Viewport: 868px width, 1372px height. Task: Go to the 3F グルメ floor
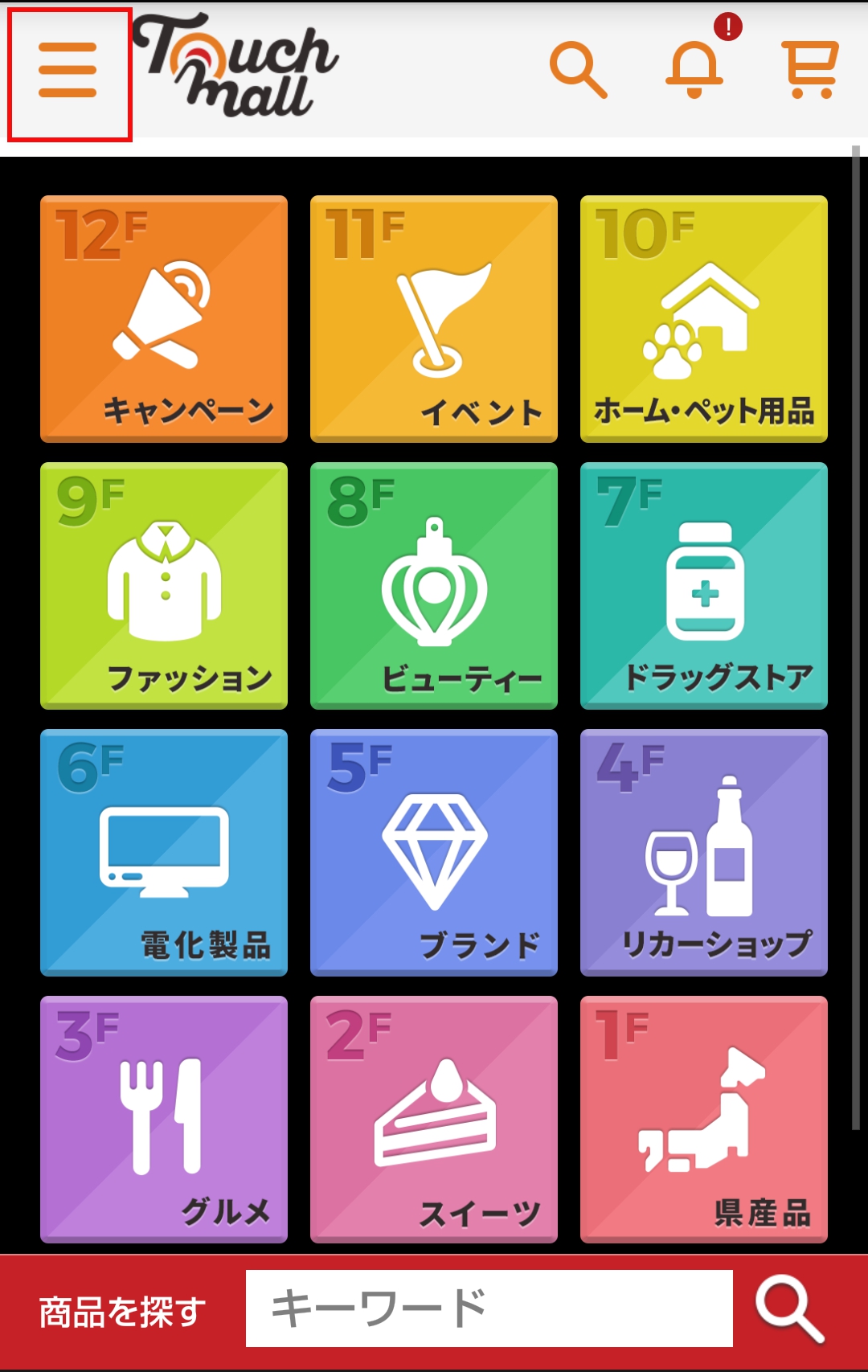164,1119
